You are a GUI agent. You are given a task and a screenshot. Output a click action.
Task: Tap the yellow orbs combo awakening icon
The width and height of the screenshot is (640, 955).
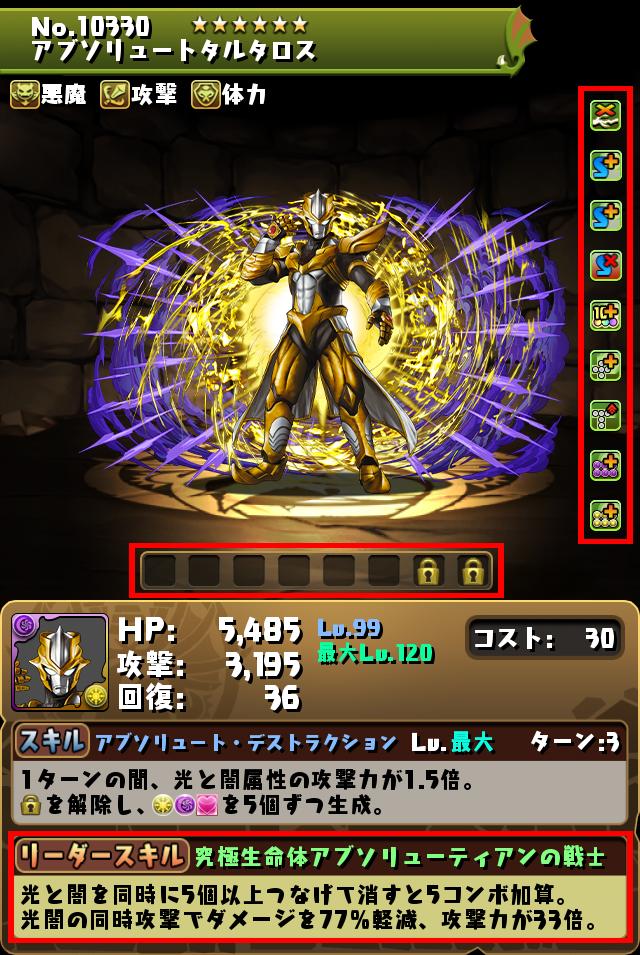[x=605, y=515]
